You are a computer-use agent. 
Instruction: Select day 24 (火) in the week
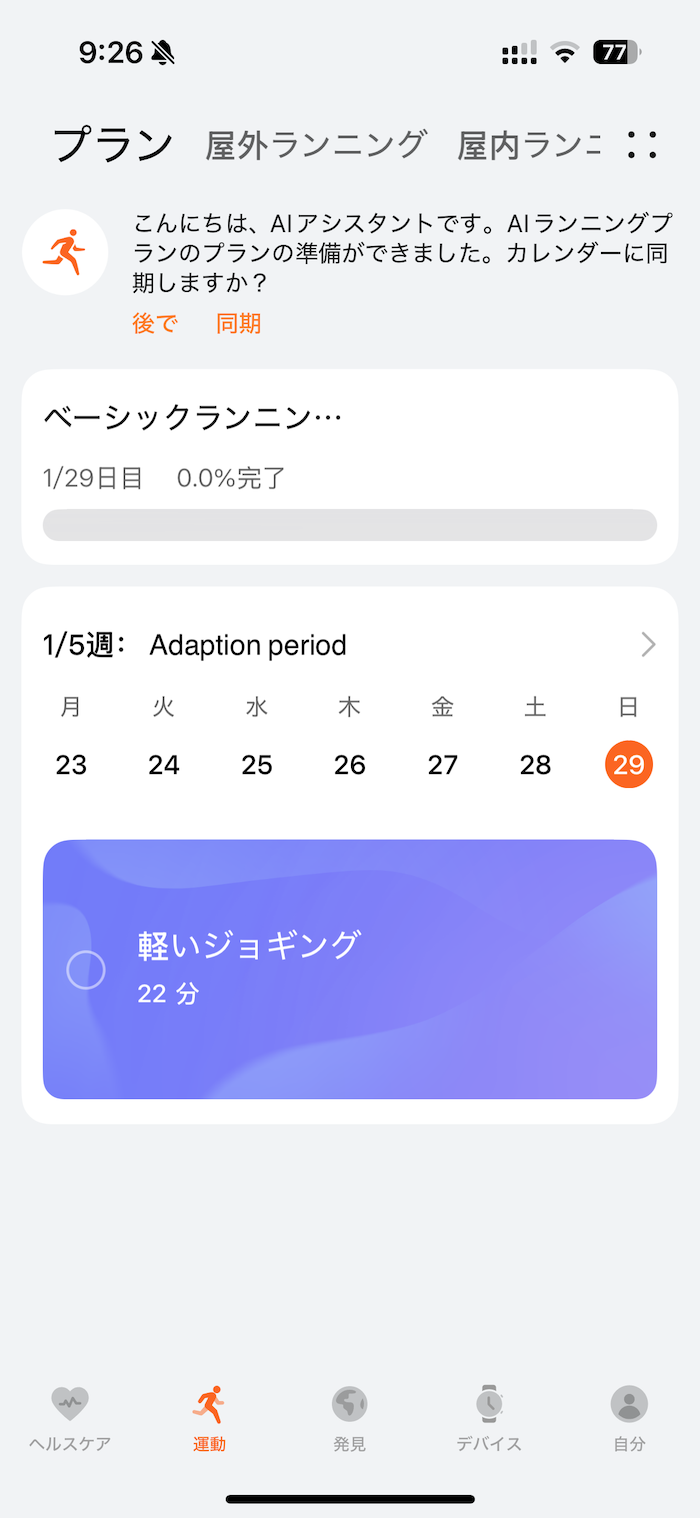pos(164,765)
